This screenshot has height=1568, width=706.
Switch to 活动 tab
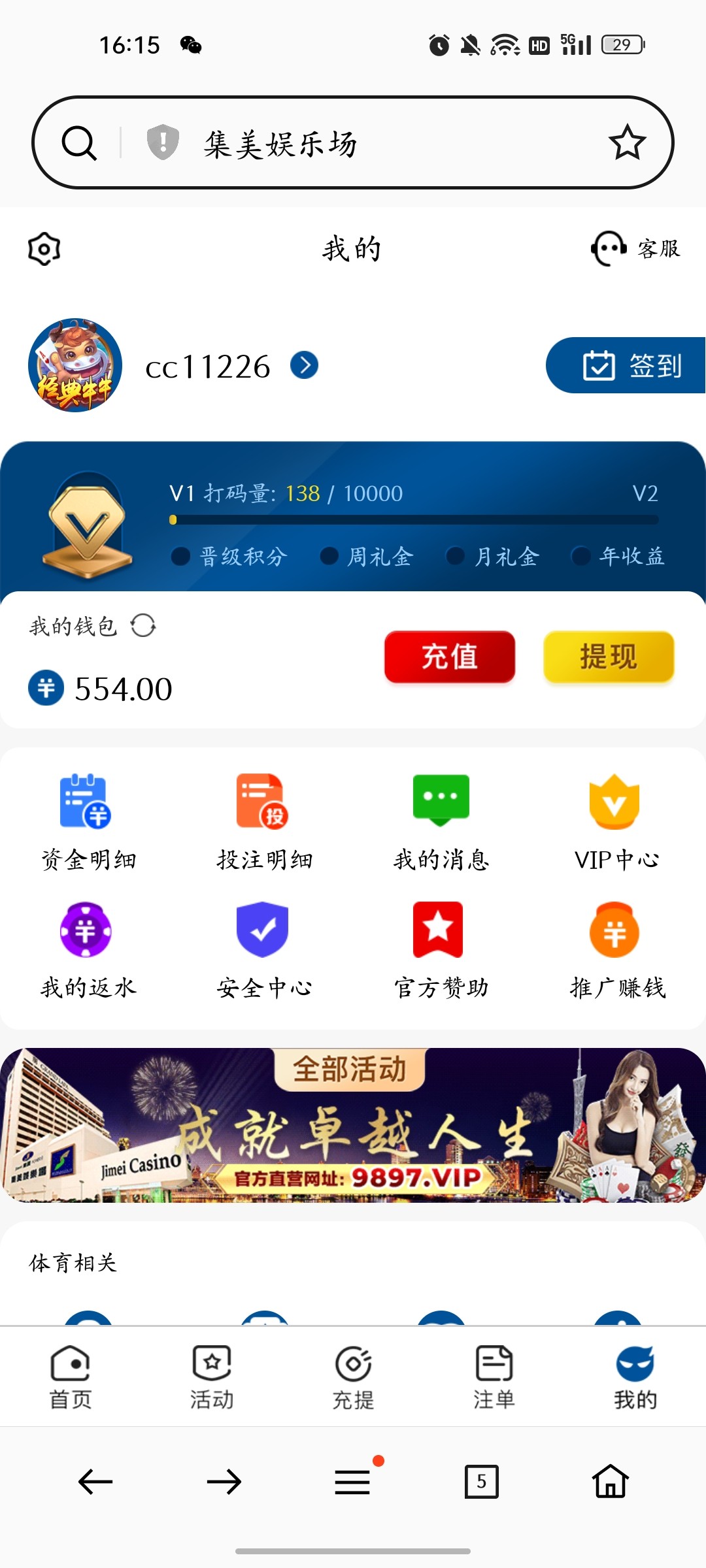tap(212, 1376)
